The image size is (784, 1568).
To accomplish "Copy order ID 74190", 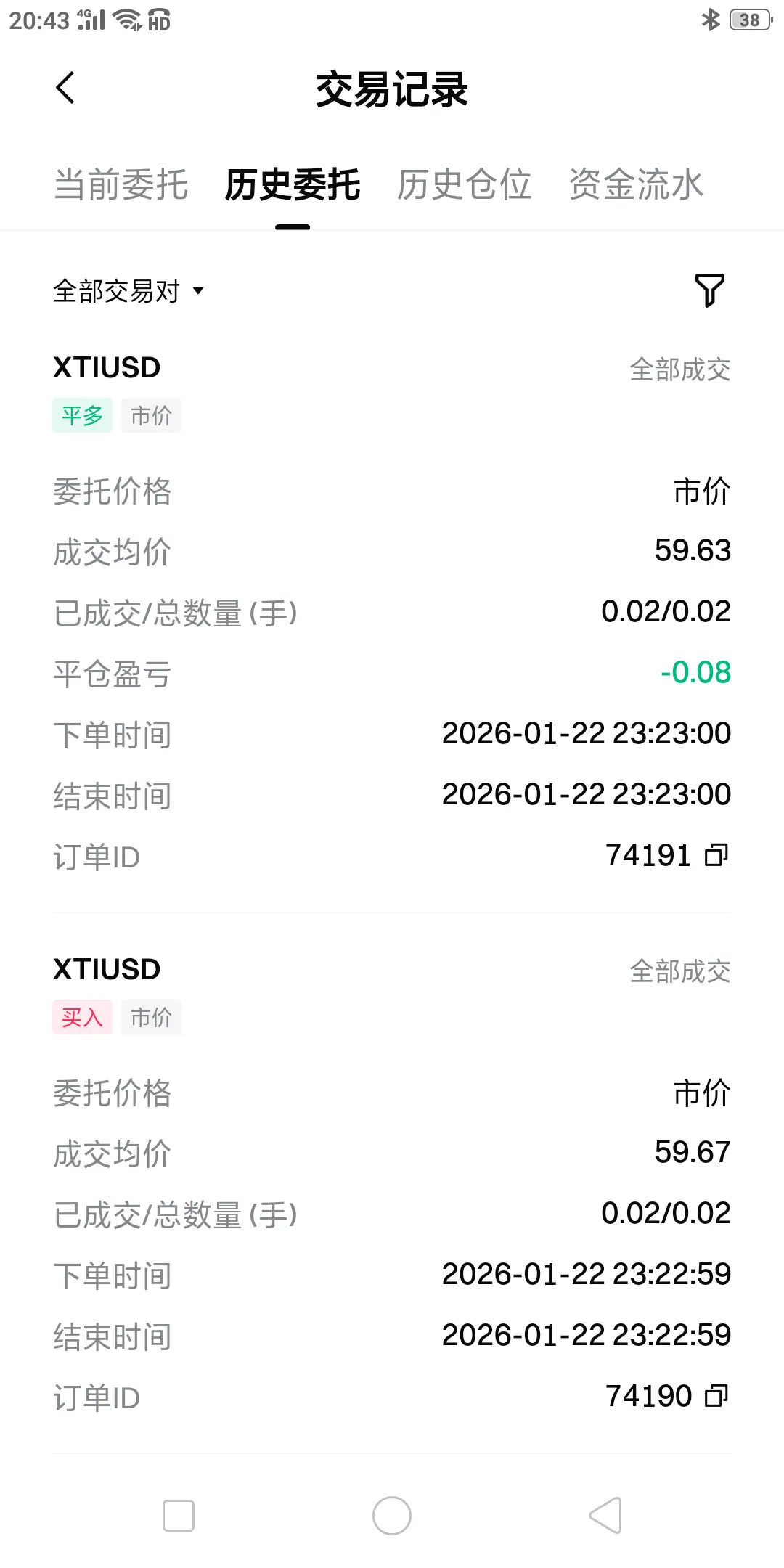I will click(x=716, y=1396).
